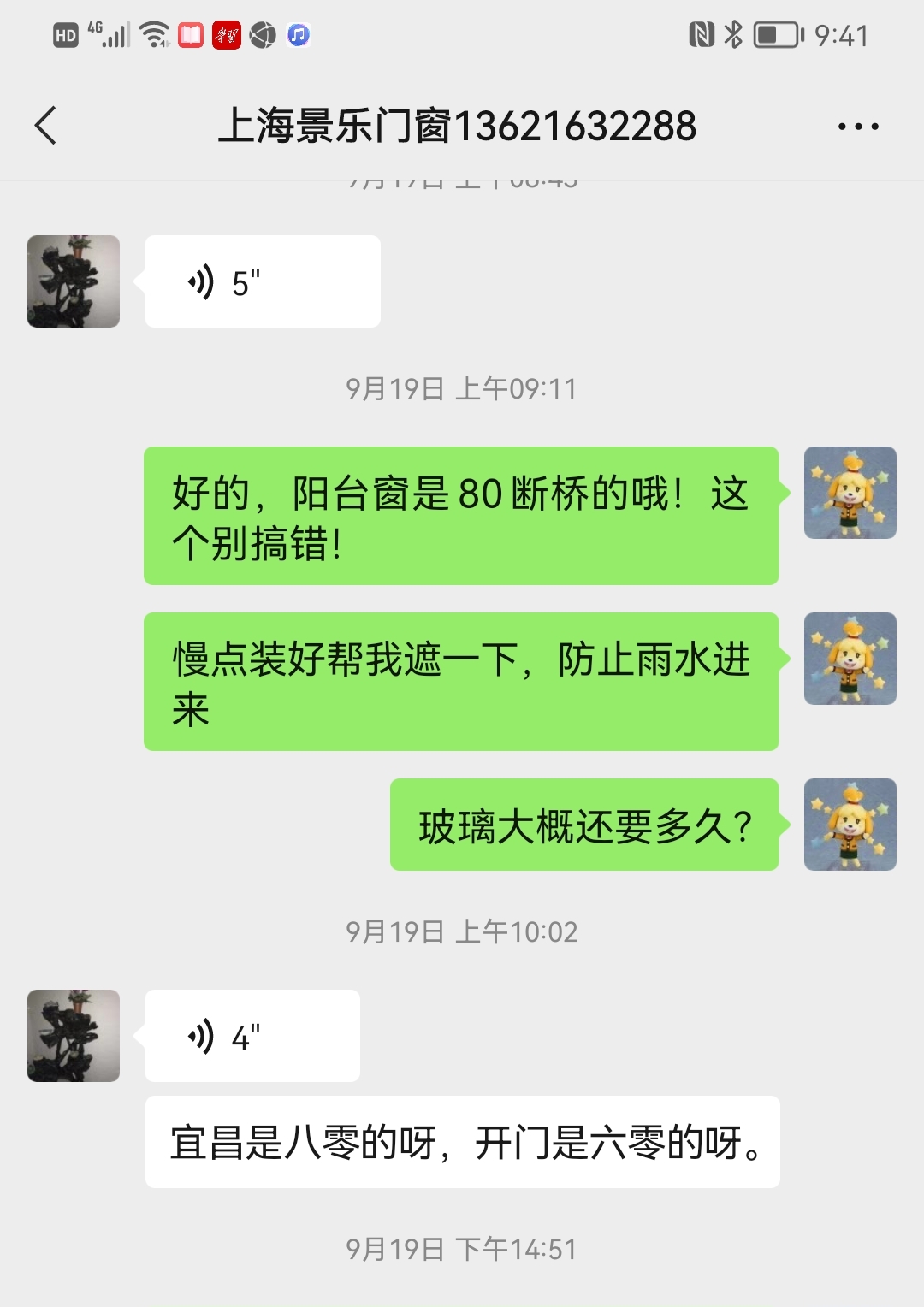Screen dimensions: 924x1307
Task: Open my avatar beside 好的，阳台窗 message
Action: [x=850, y=493]
